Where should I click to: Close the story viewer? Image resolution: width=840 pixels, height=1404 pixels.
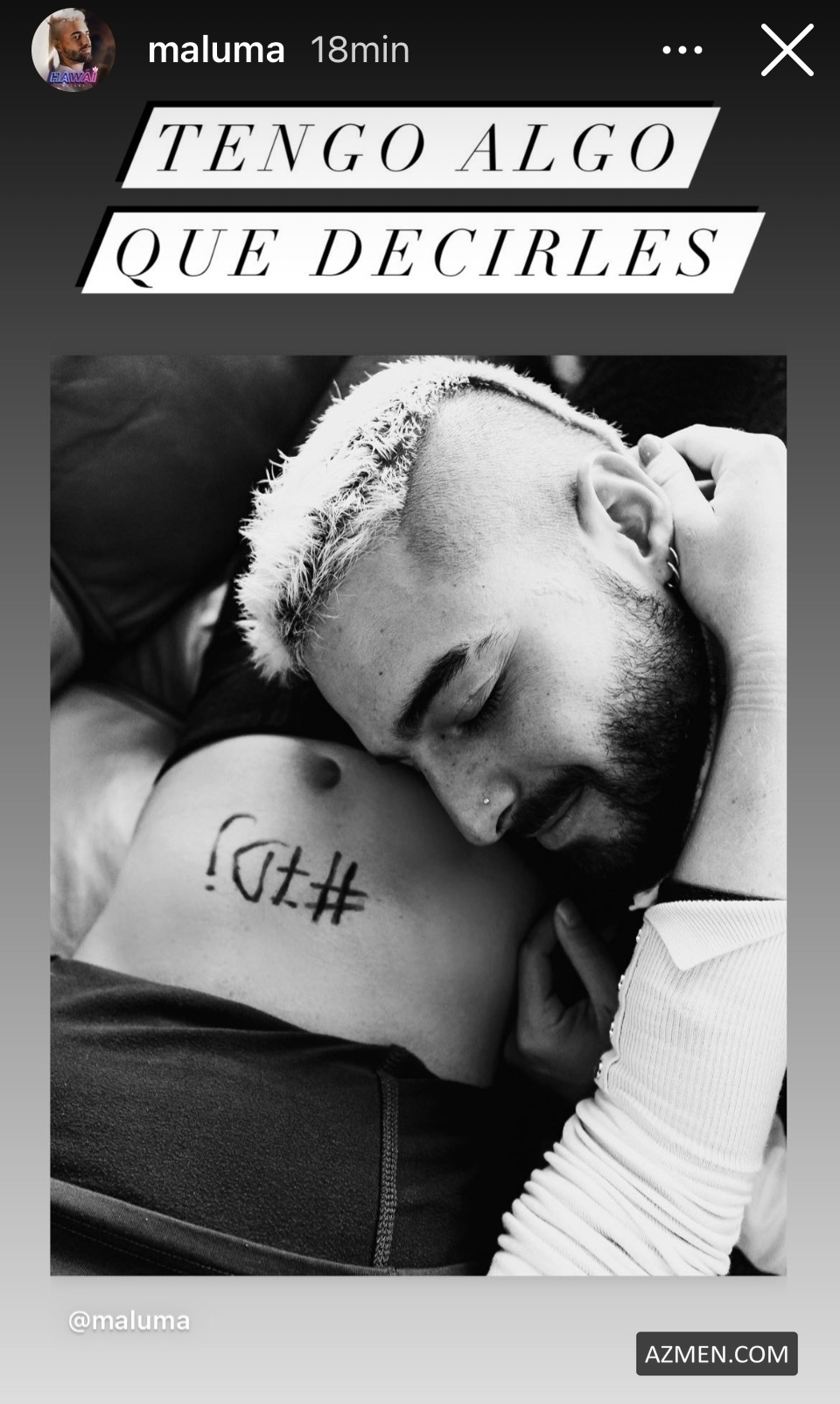click(x=787, y=50)
